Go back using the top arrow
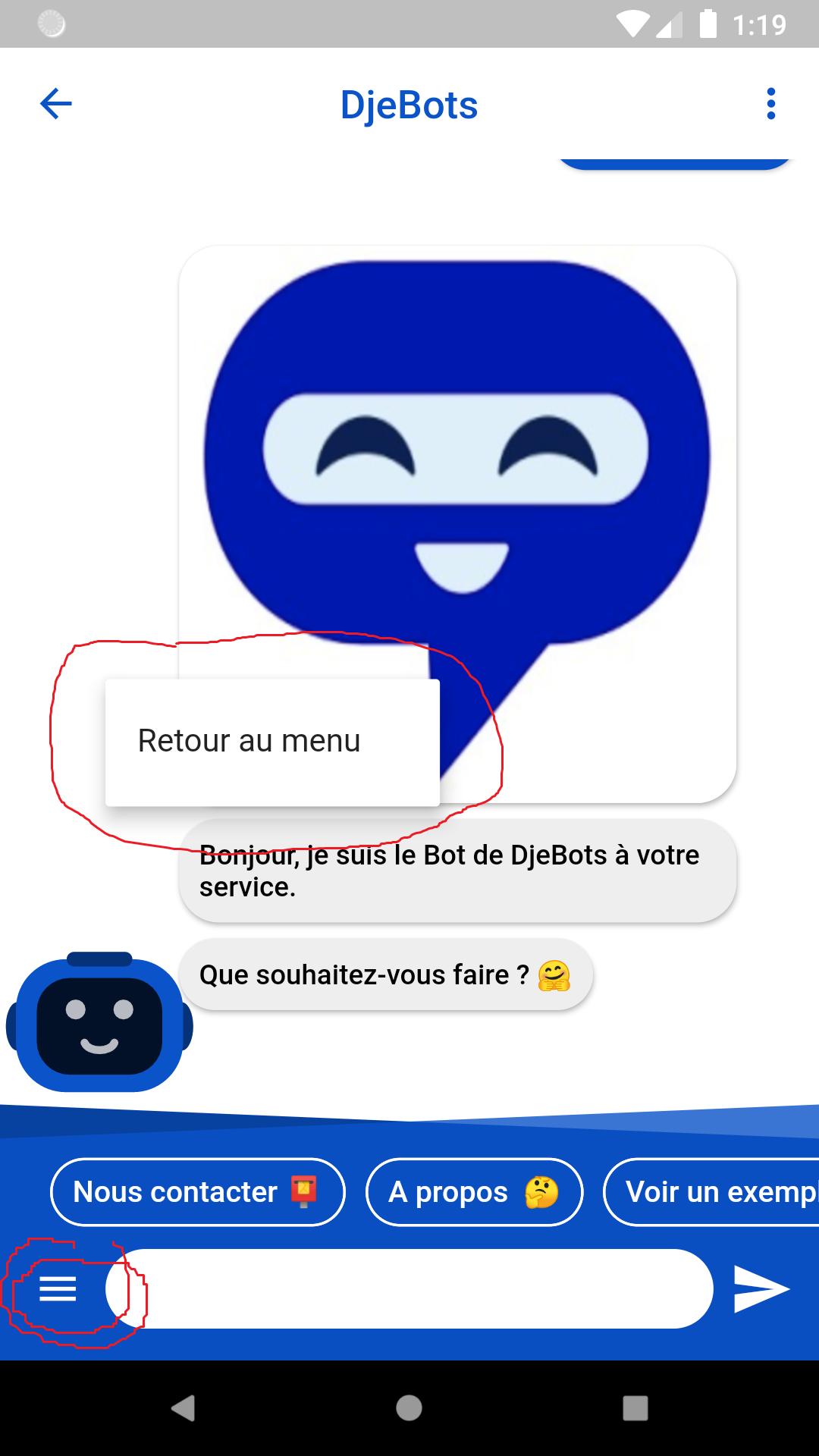Viewport: 819px width, 1456px height. 56,104
